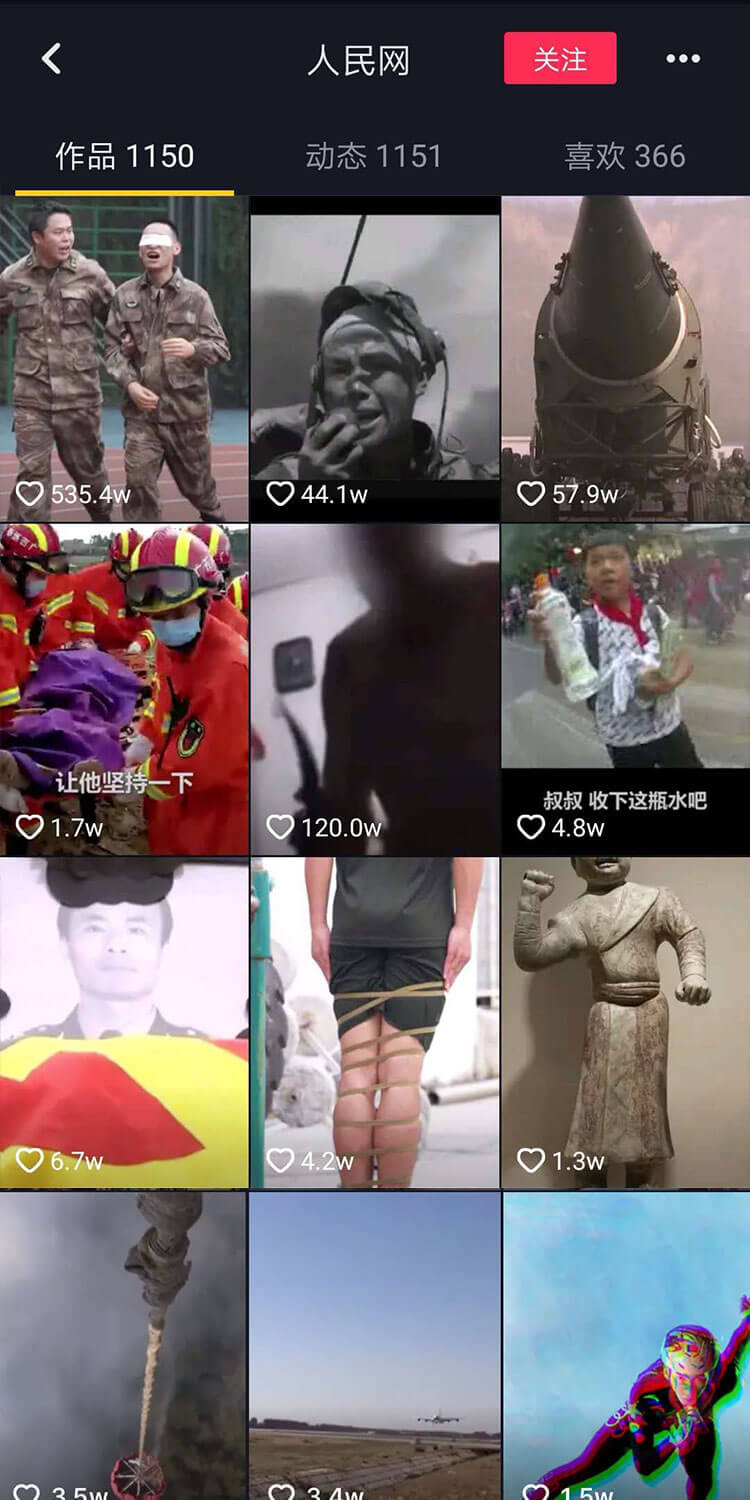750x1500 pixels.
Task: Play the airplane runway video with 3.4w likes
Action: pyautogui.click(x=374, y=1345)
